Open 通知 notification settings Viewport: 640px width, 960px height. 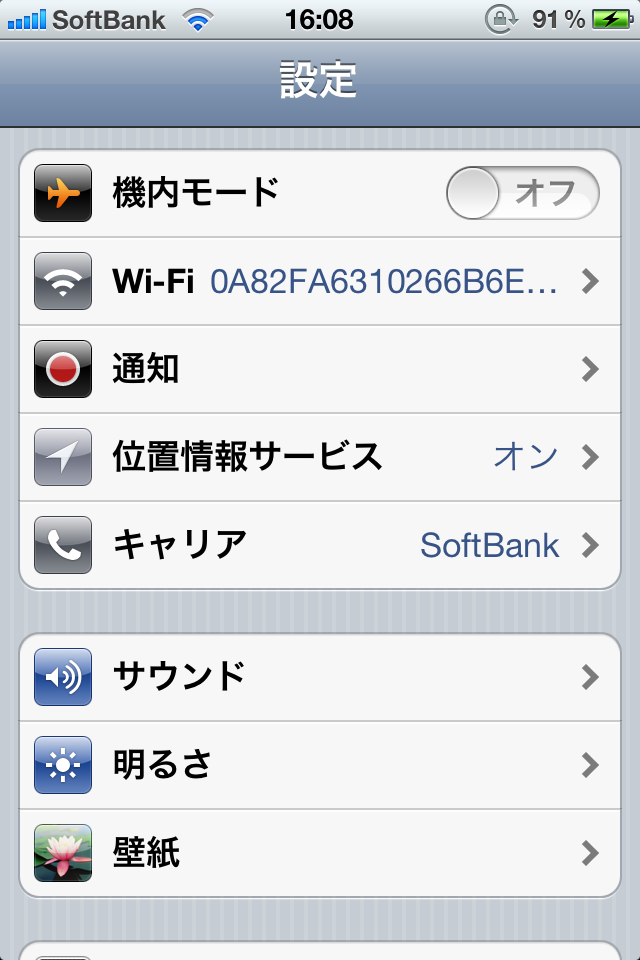click(x=320, y=370)
